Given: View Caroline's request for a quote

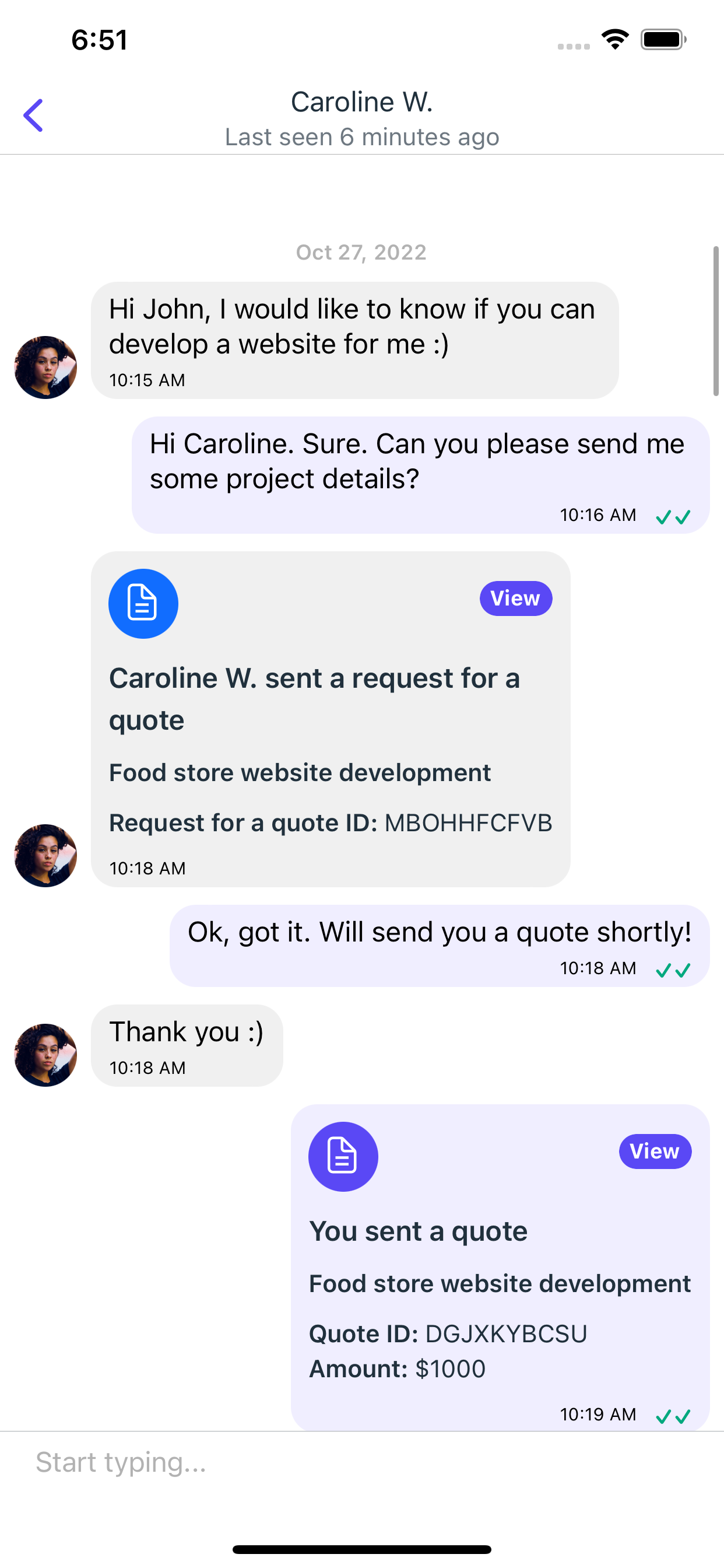Looking at the screenshot, I should (x=515, y=598).
